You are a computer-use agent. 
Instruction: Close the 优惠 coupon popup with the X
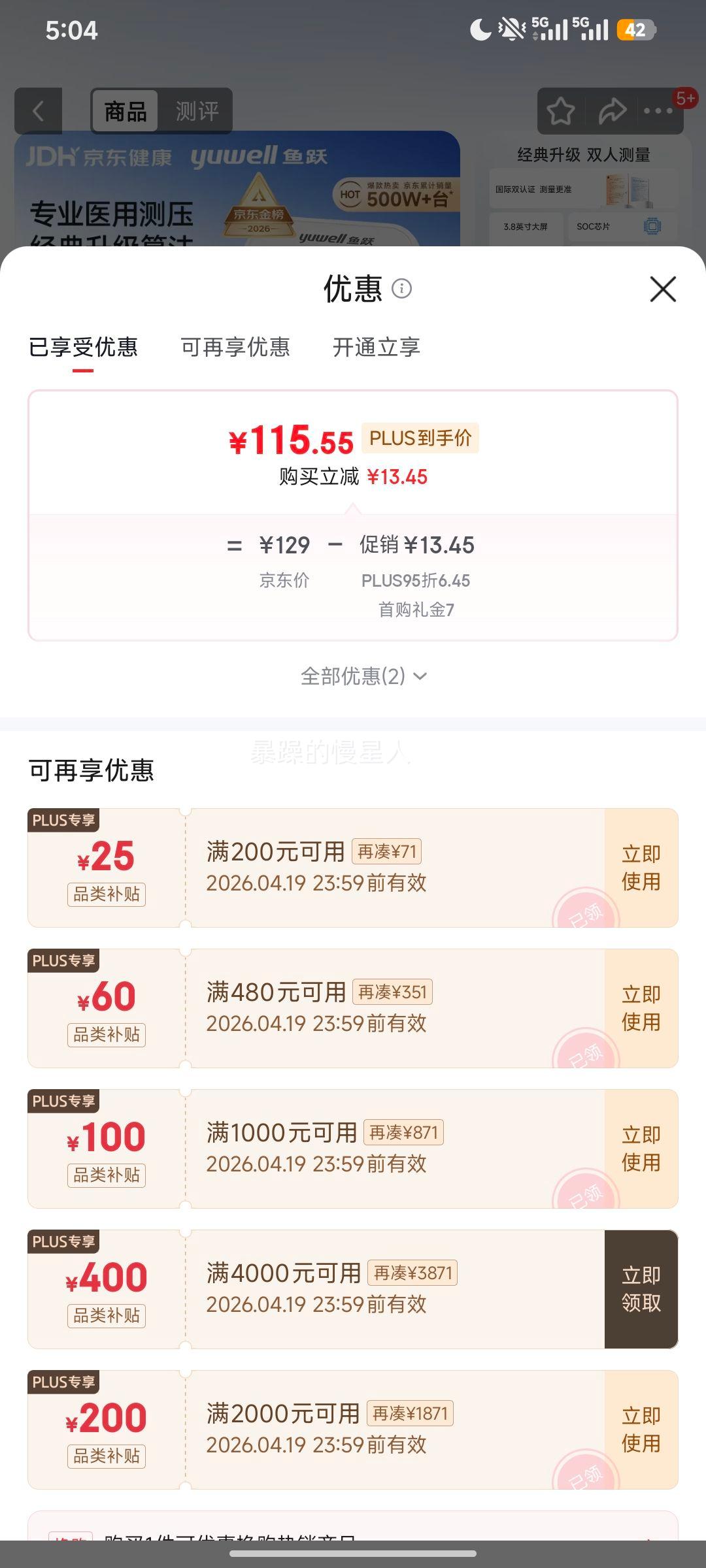663,289
